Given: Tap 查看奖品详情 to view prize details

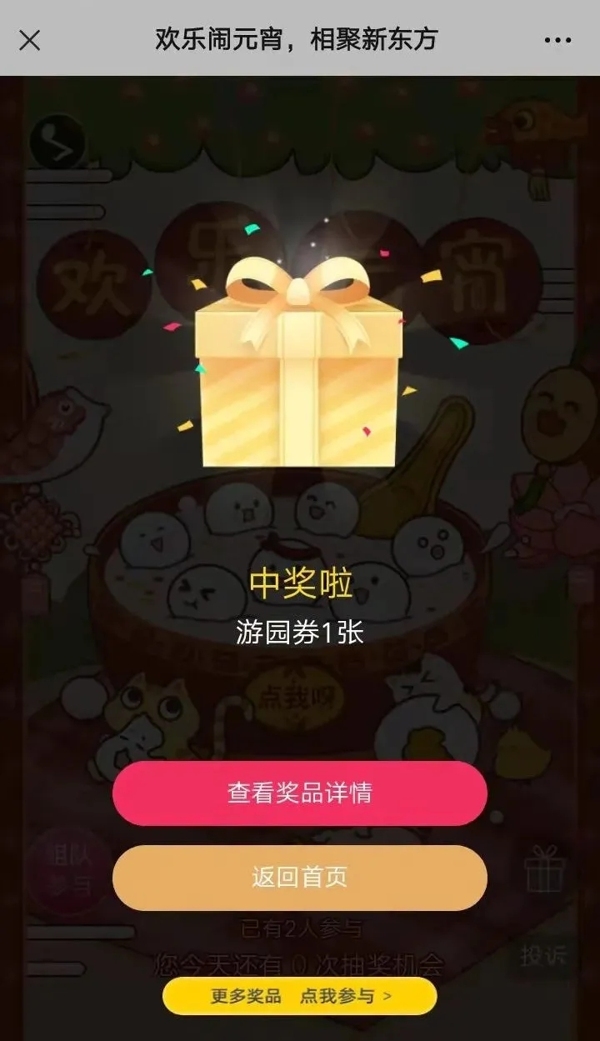Looking at the screenshot, I should [x=300, y=793].
